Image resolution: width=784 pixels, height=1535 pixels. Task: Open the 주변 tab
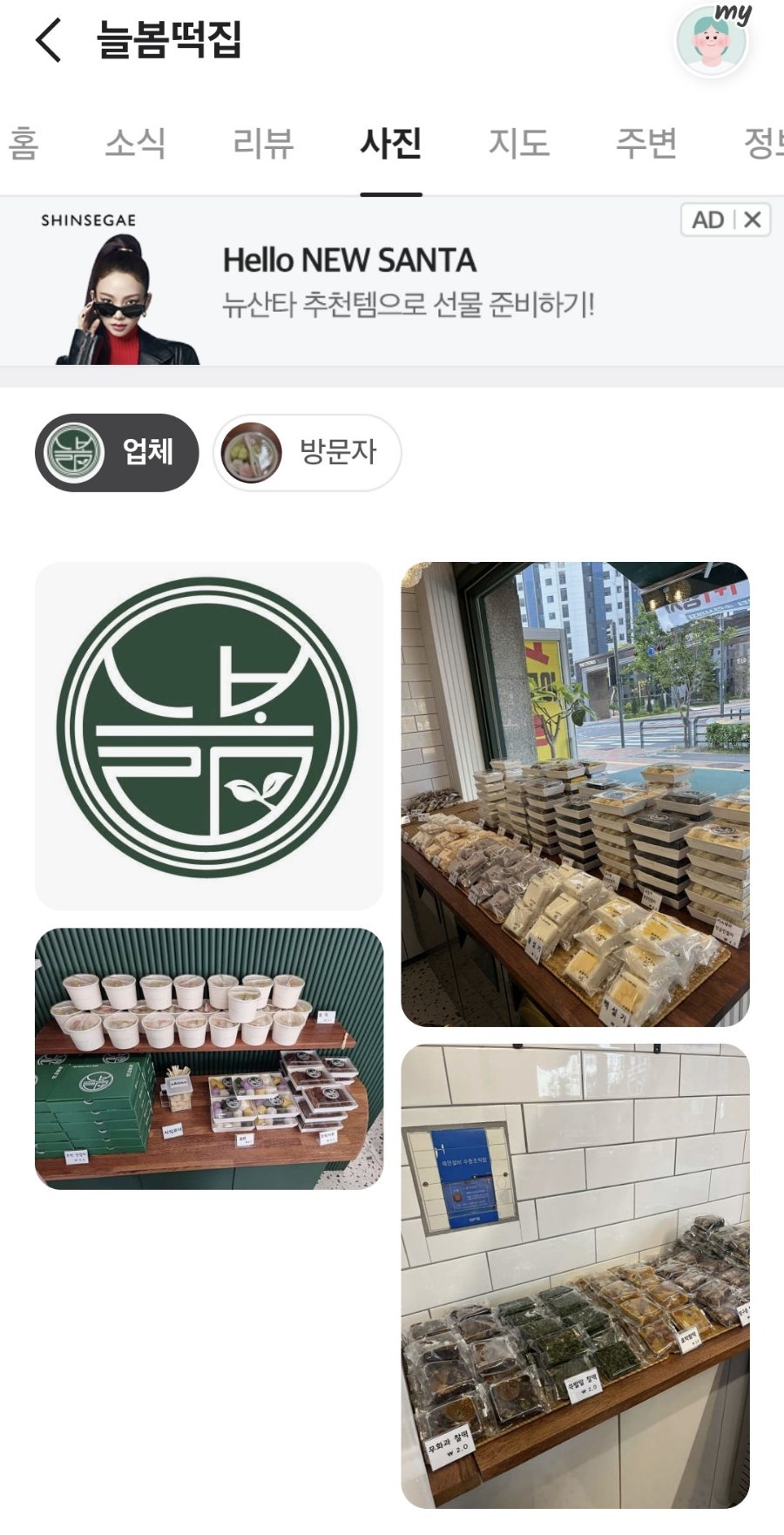pyautogui.click(x=646, y=143)
